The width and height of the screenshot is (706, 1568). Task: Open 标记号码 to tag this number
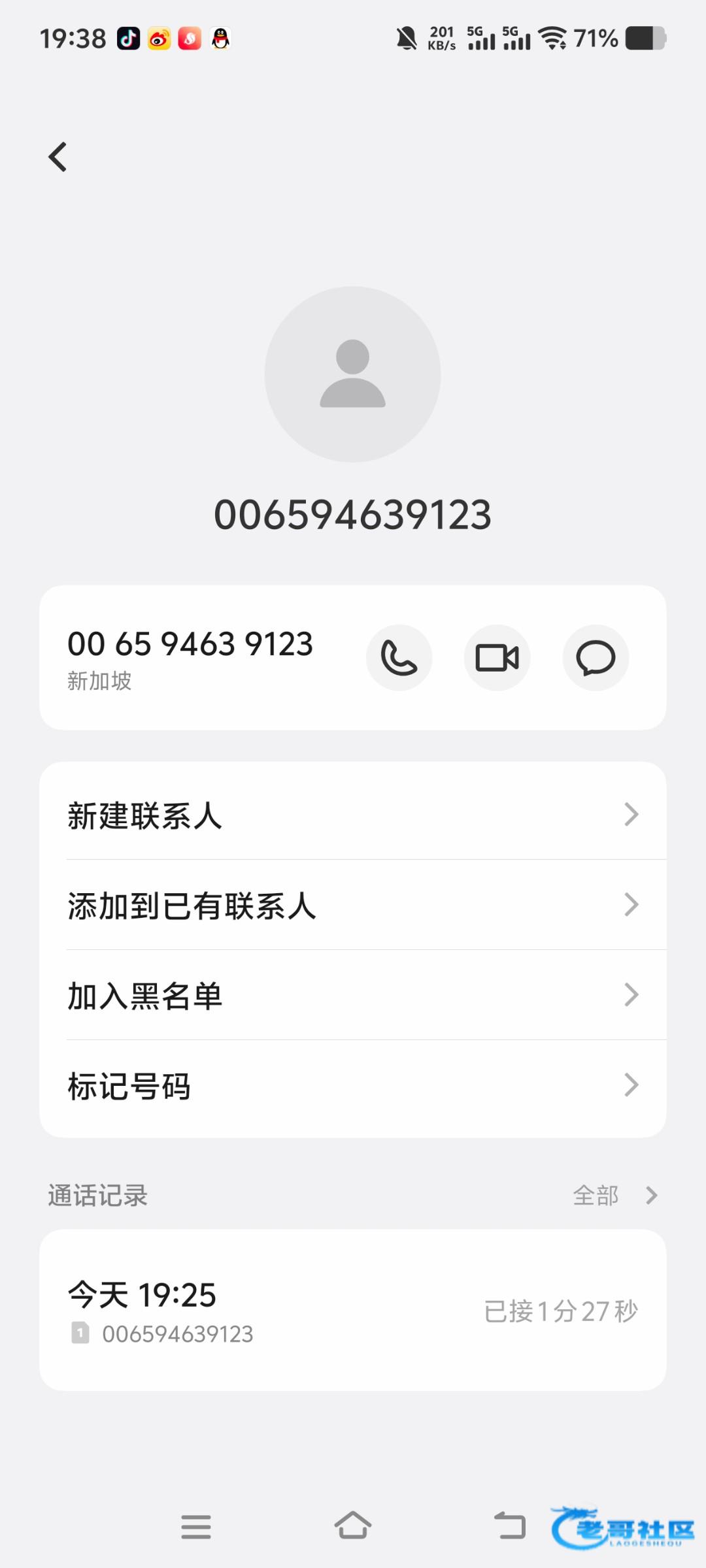coord(353,1085)
